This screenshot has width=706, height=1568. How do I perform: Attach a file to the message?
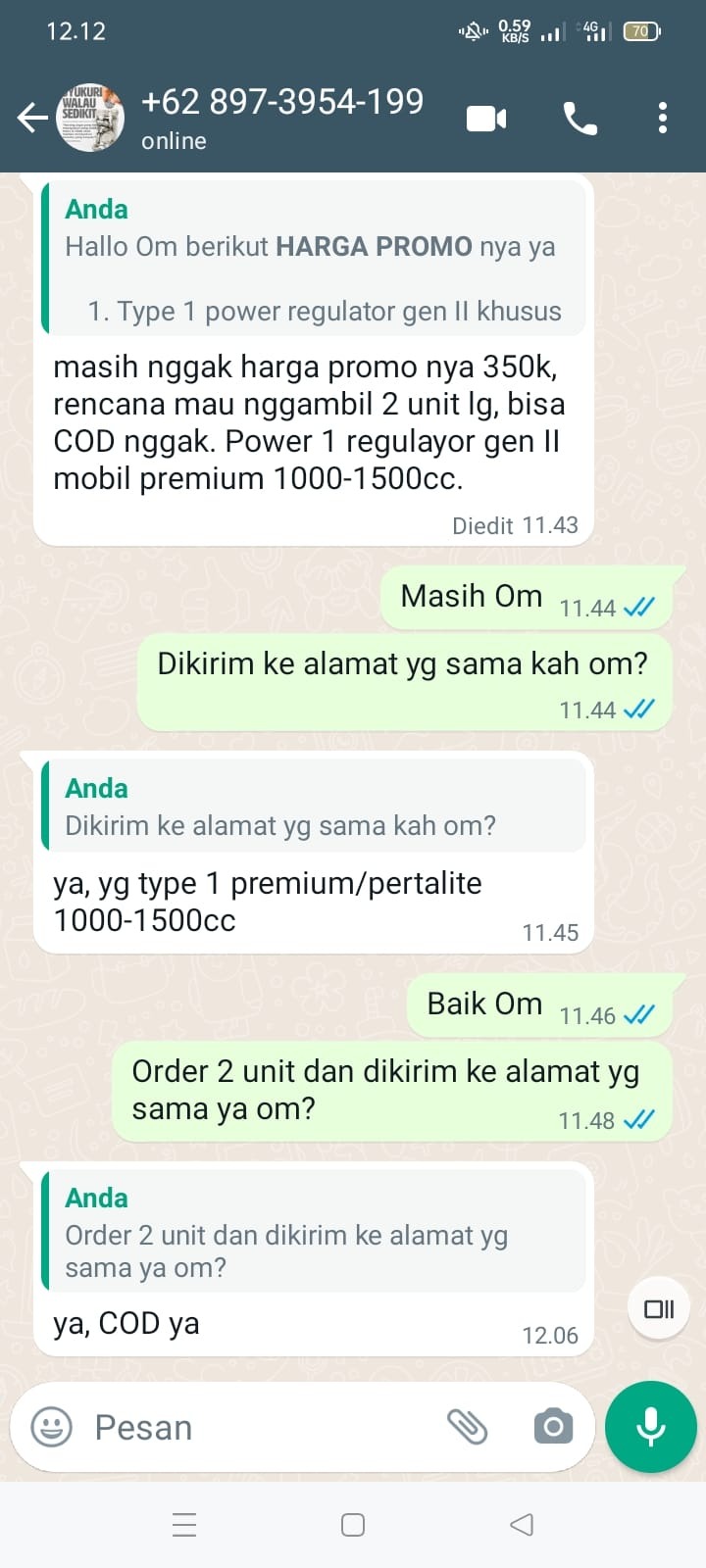(468, 1427)
